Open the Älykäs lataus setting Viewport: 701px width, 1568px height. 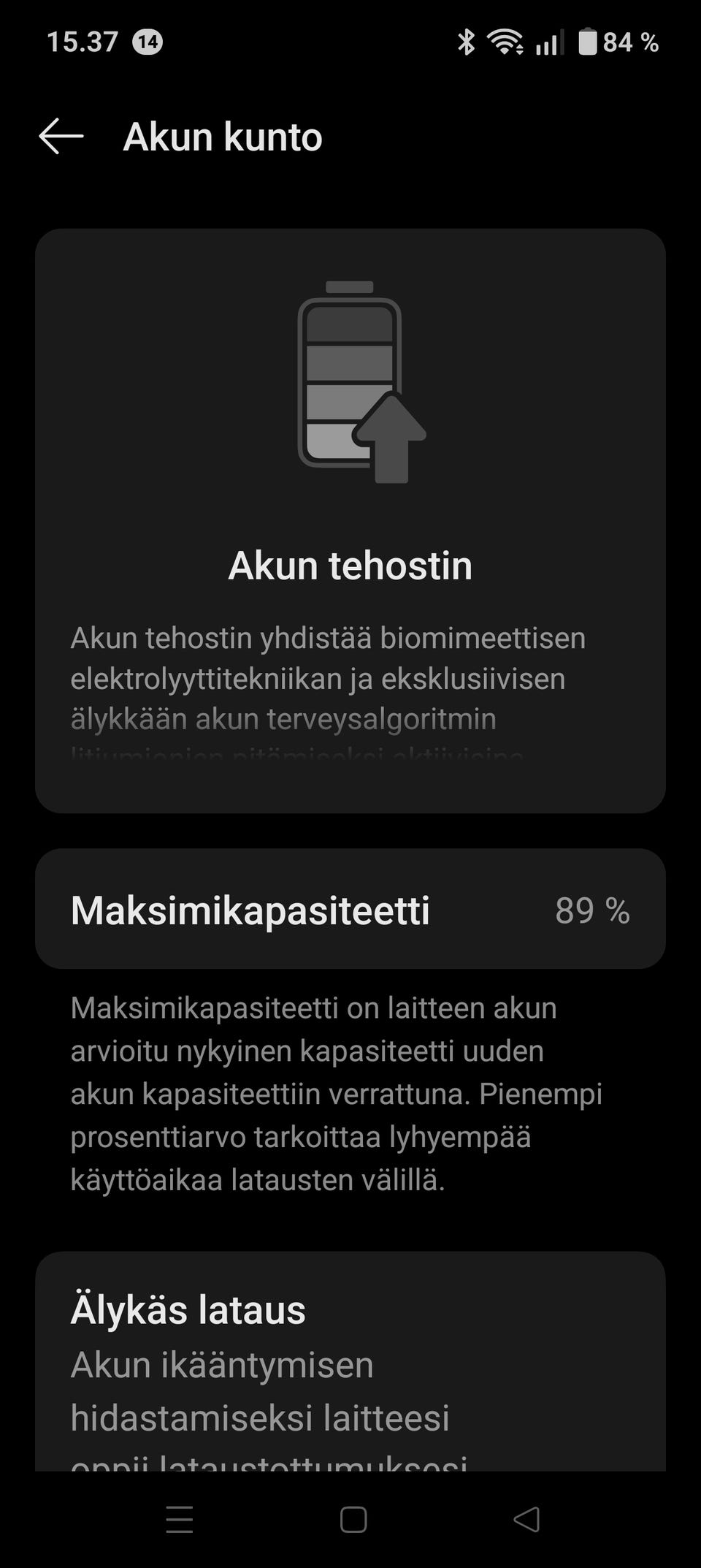click(350, 1361)
